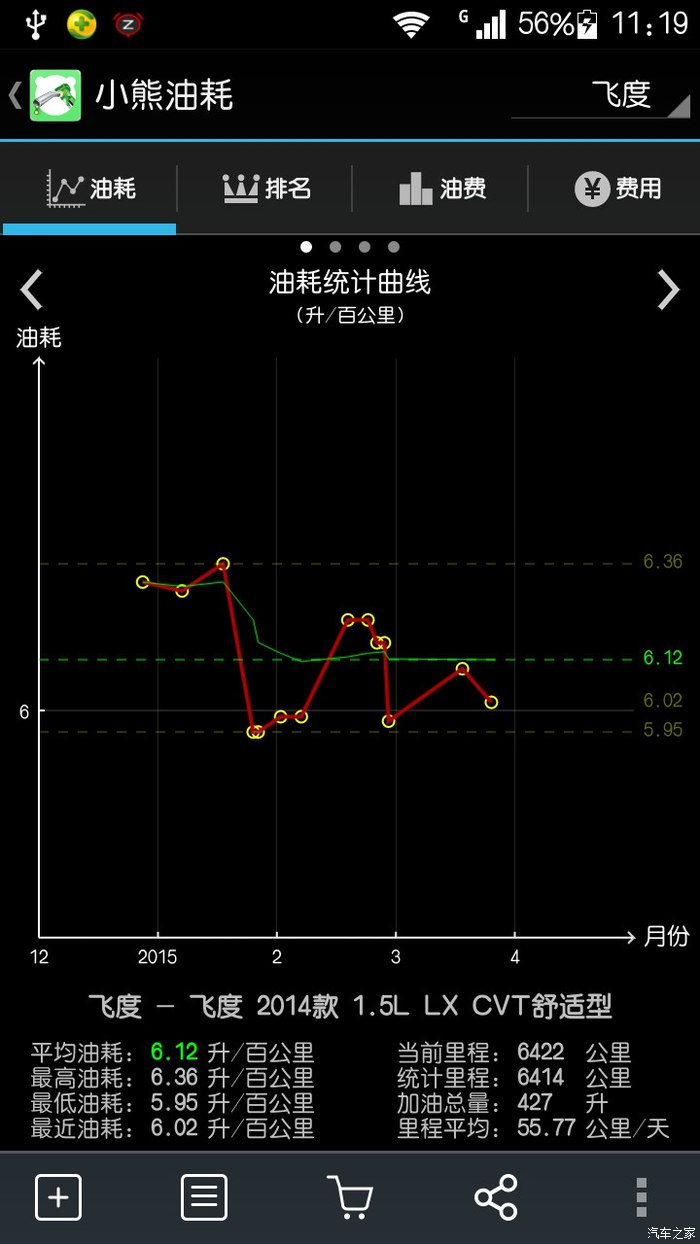700x1244 pixels.
Task: Switch to the 油耗 tab
Action: [91, 188]
